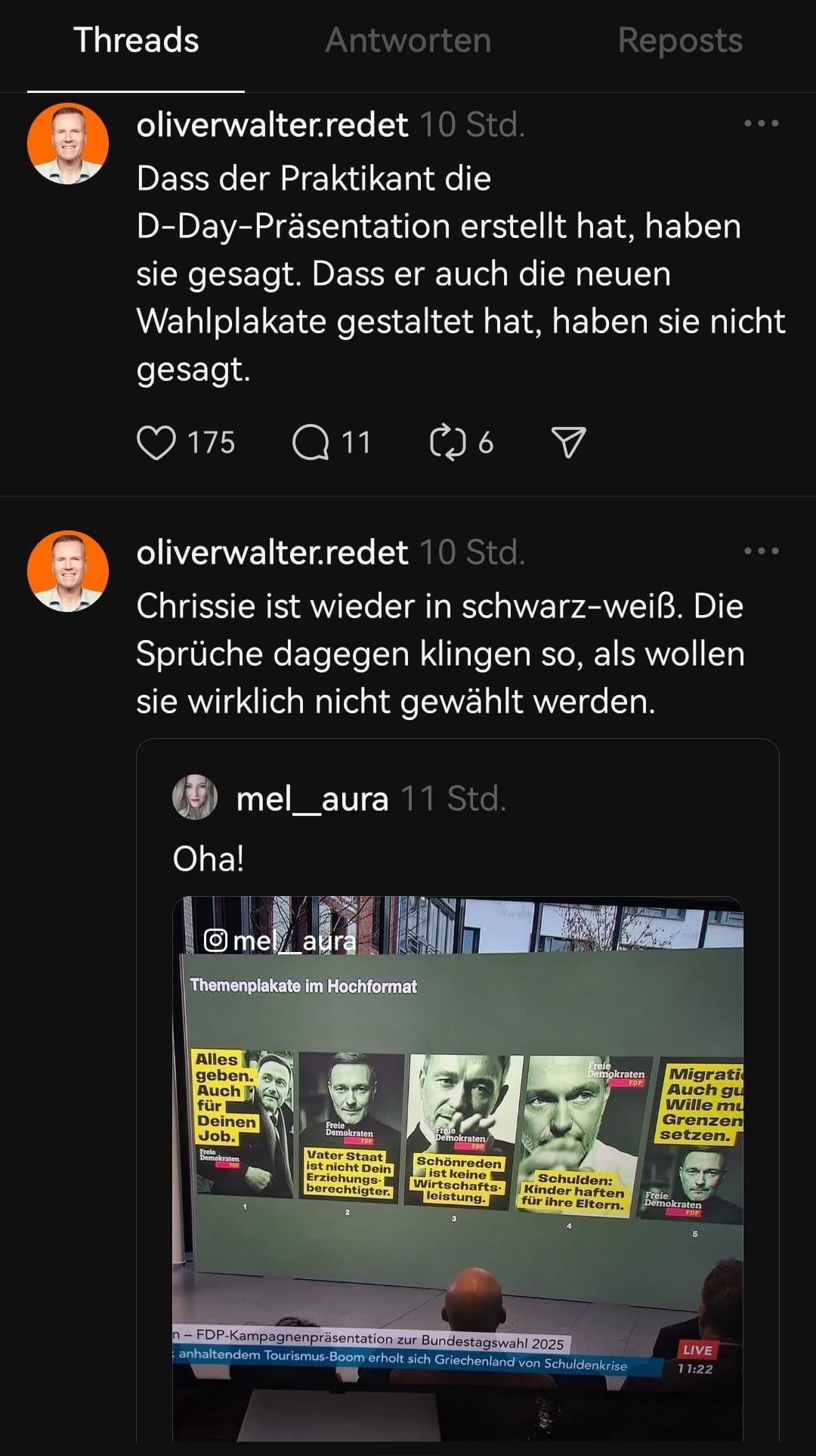The height and width of the screenshot is (1456, 816).
Task: Repost the D-Day-Präsentation post
Action: (447, 443)
